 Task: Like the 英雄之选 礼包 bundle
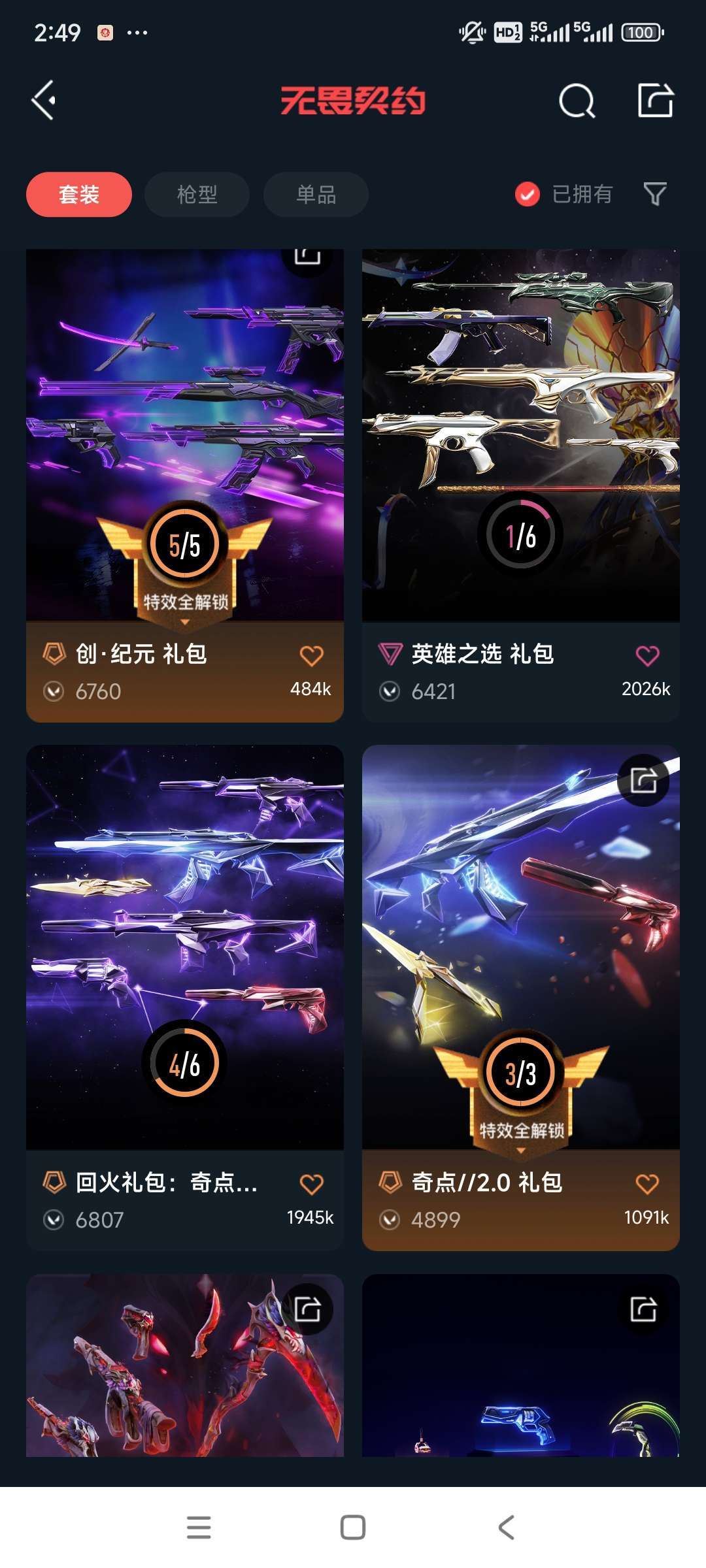pyautogui.click(x=647, y=655)
